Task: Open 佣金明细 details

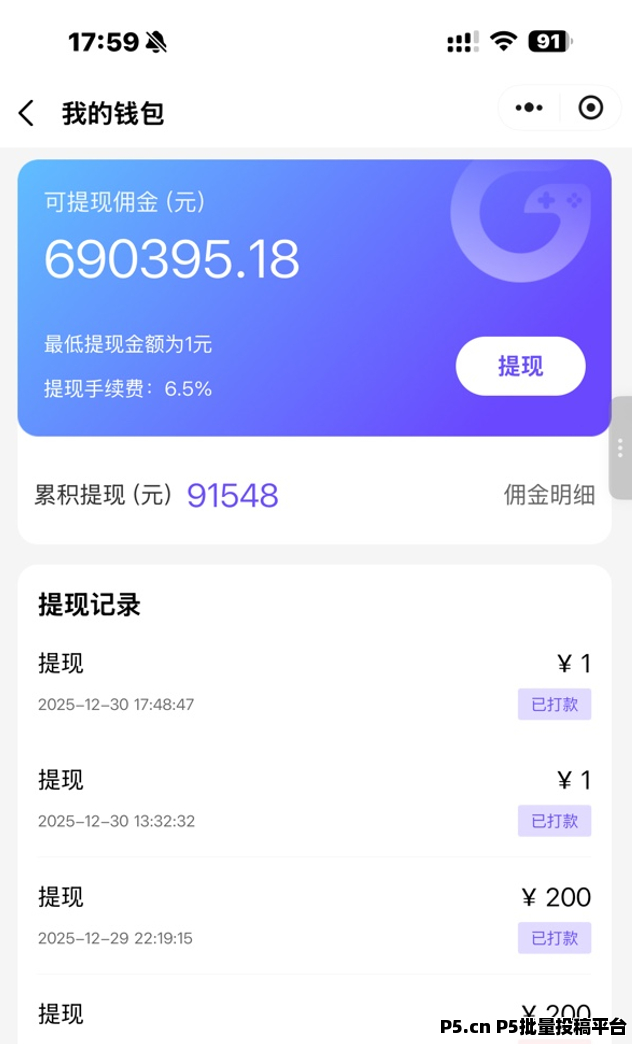Action: pos(549,495)
